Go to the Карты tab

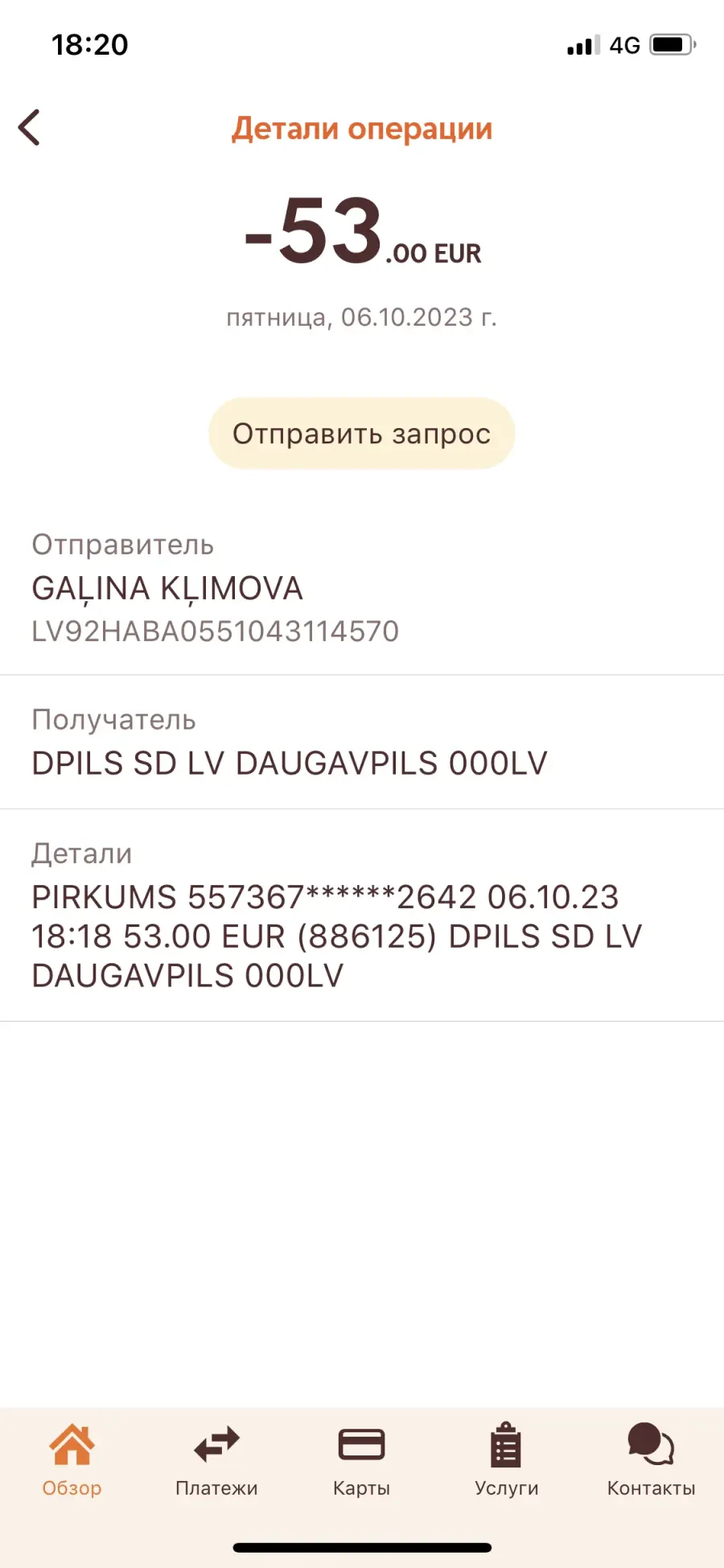pyautogui.click(x=362, y=1460)
